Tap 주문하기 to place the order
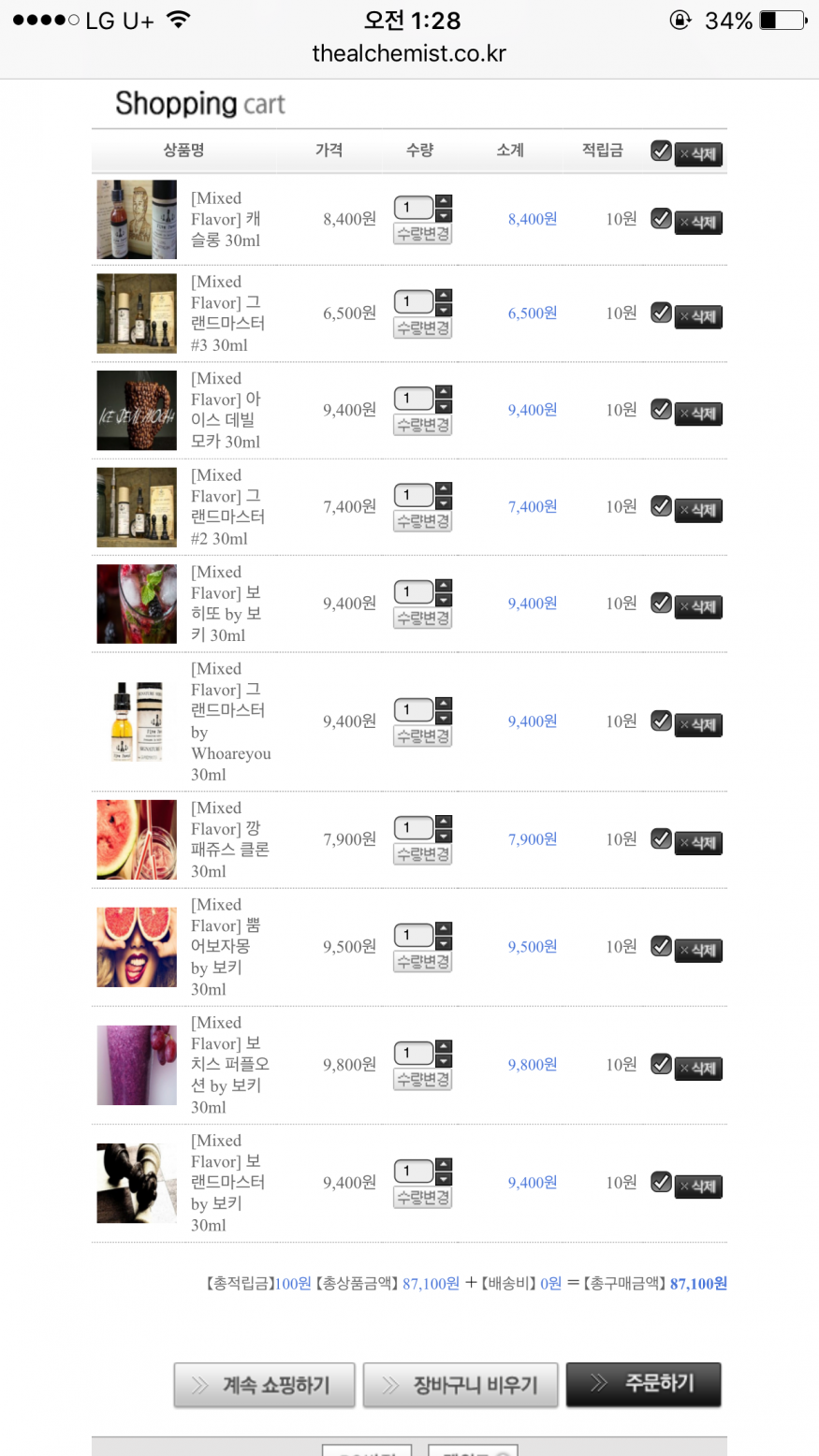Image resolution: width=819 pixels, height=1456 pixels. point(643,1384)
